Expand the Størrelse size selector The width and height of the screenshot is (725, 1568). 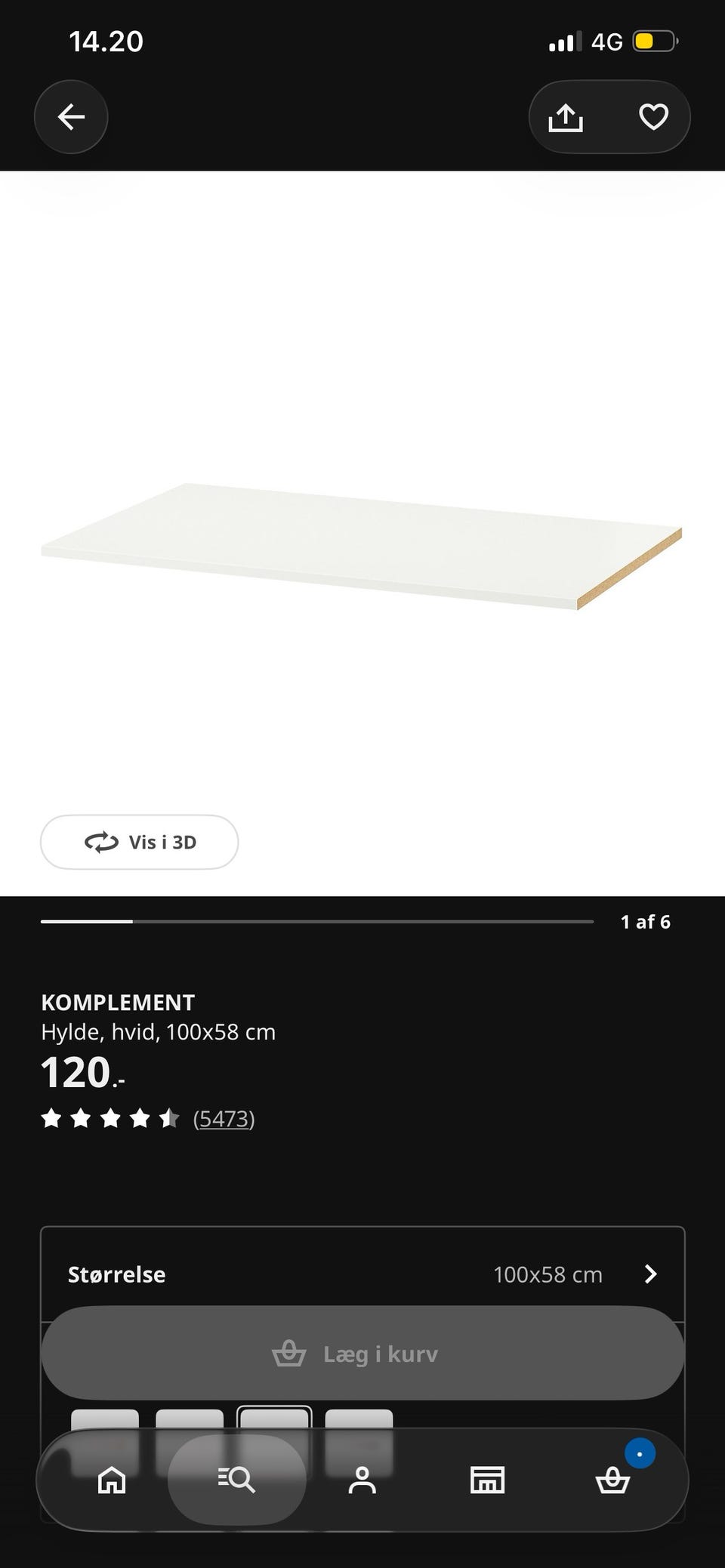click(362, 1274)
